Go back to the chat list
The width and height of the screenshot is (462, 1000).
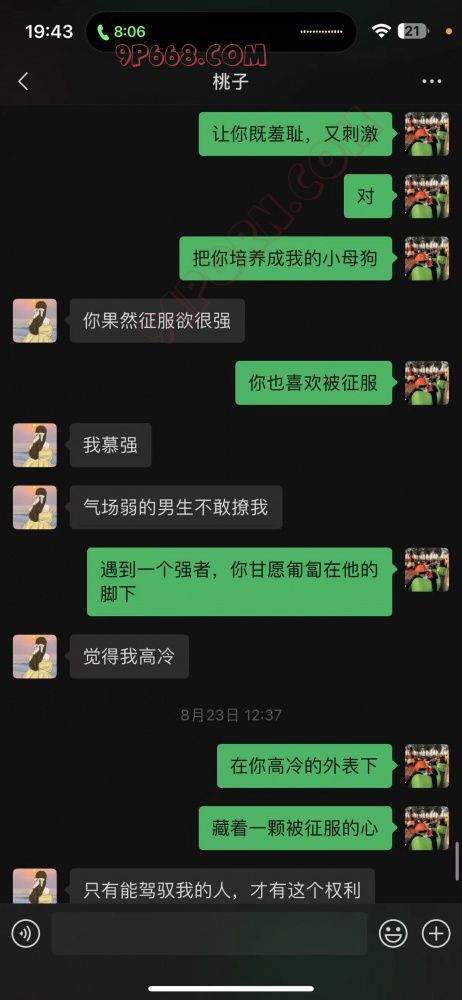coord(24,81)
